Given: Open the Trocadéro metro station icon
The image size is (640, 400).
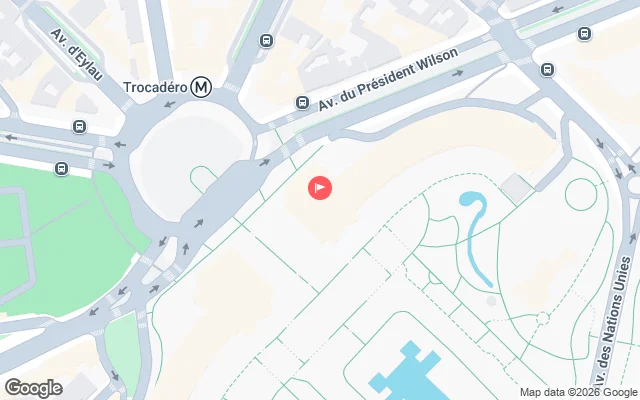Looking at the screenshot, I should pos(203,87).
